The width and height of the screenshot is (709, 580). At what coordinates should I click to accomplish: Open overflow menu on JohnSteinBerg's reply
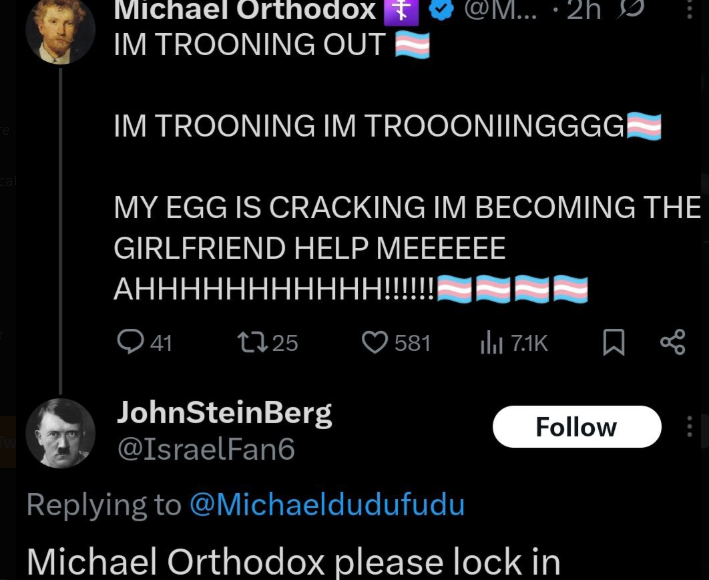pos(690,426)
